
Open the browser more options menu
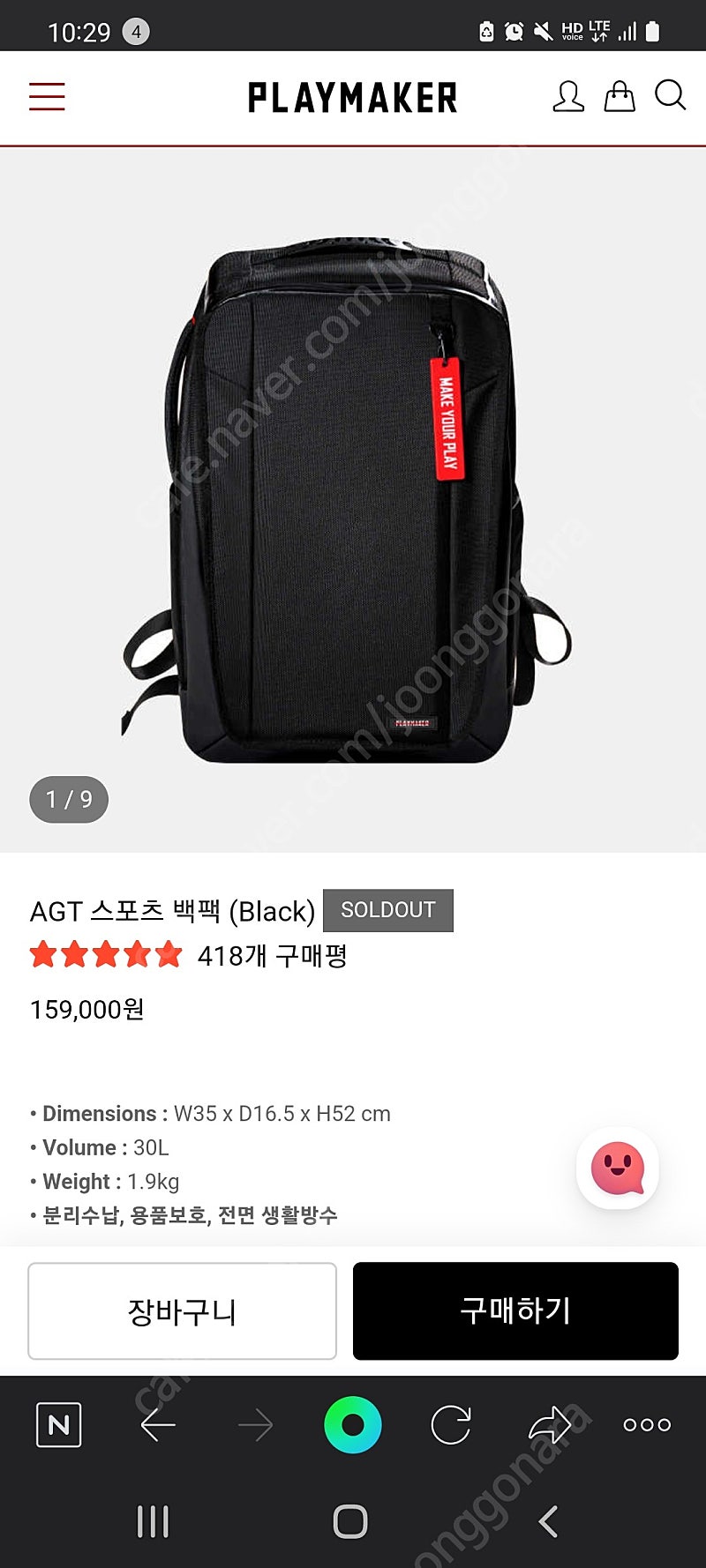click(647, 1424)
